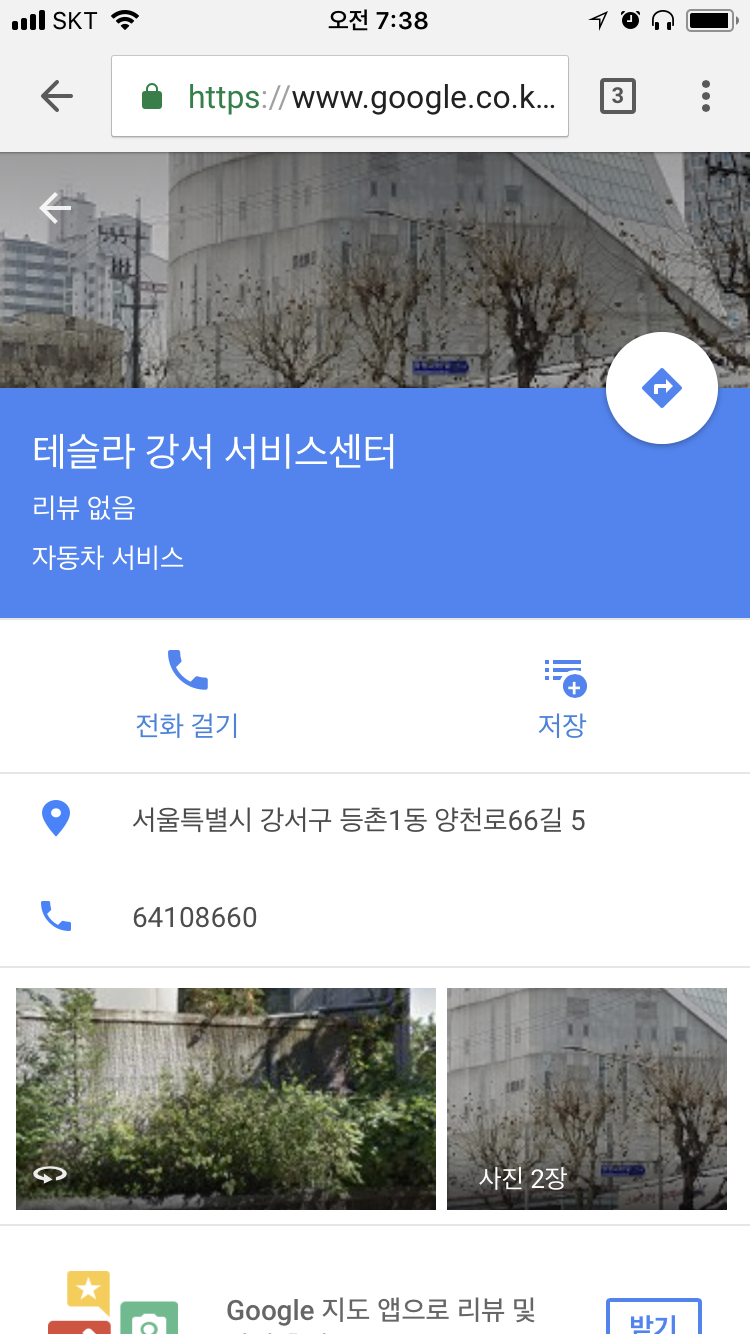Tap the URL address bar
The image size is (750, 1334).
click(340, 97)
